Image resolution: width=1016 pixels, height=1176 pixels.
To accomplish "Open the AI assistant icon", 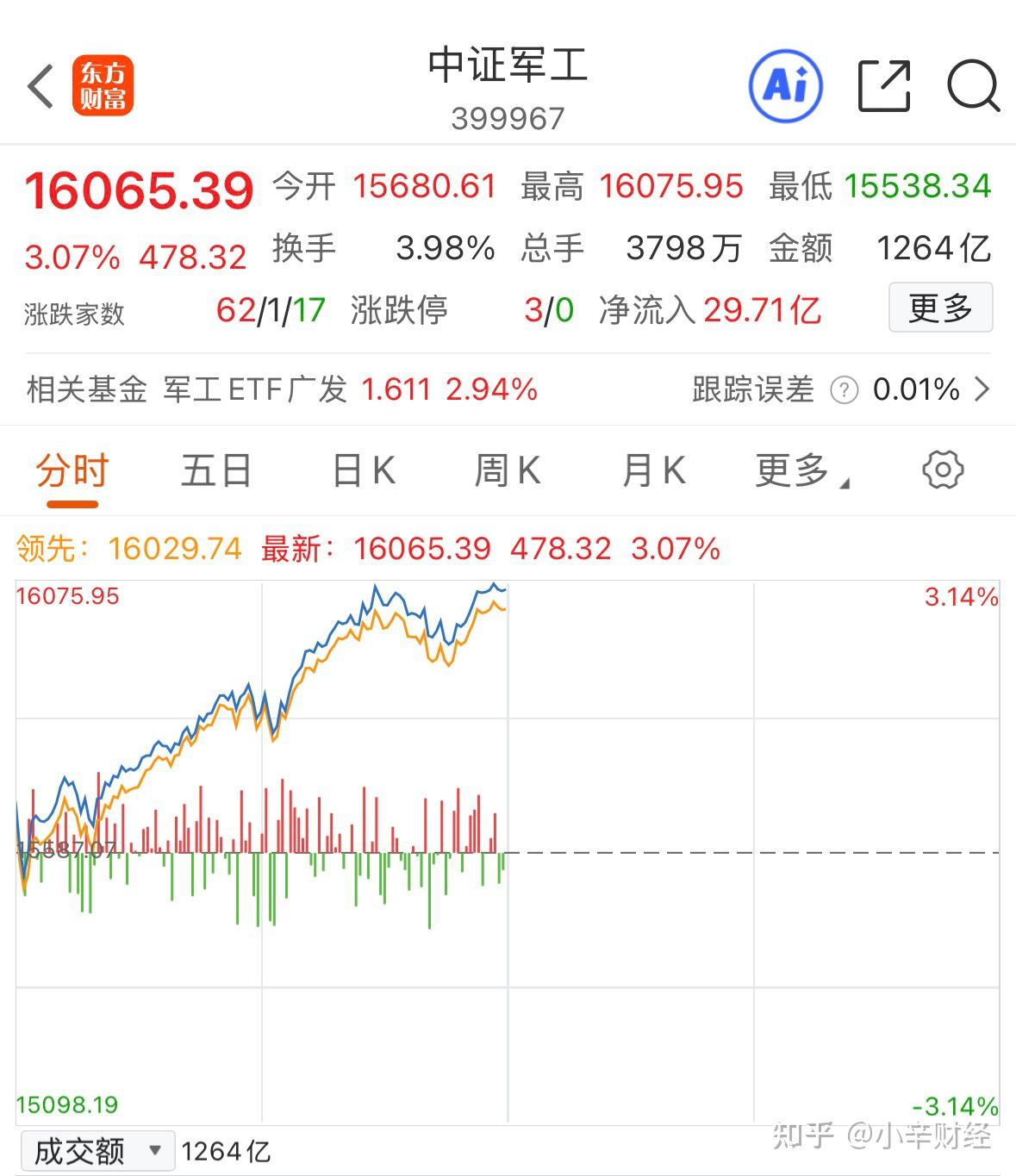I will (x=785, y=86).
